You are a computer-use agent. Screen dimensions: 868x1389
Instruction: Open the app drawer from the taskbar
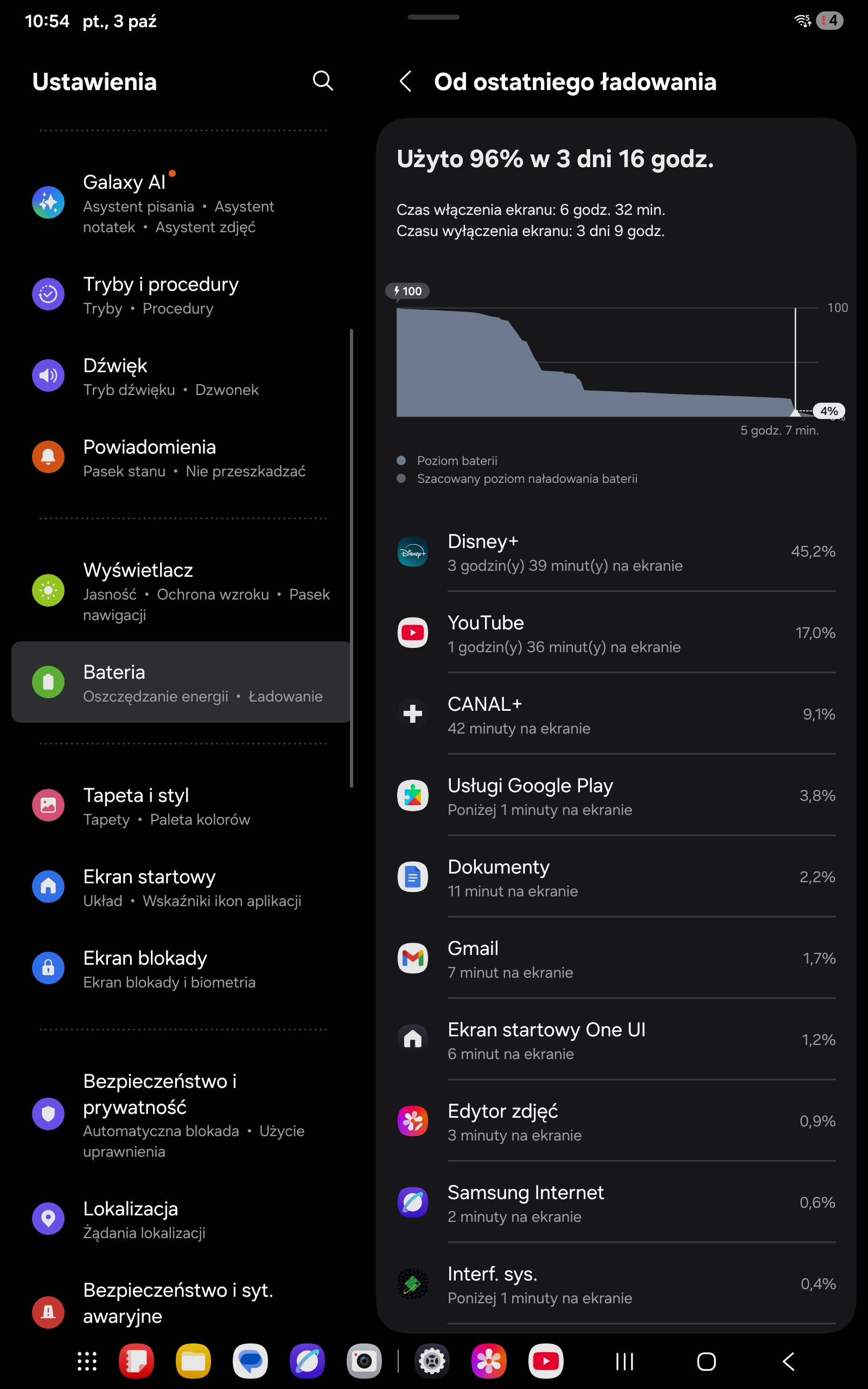[87, 1361]
